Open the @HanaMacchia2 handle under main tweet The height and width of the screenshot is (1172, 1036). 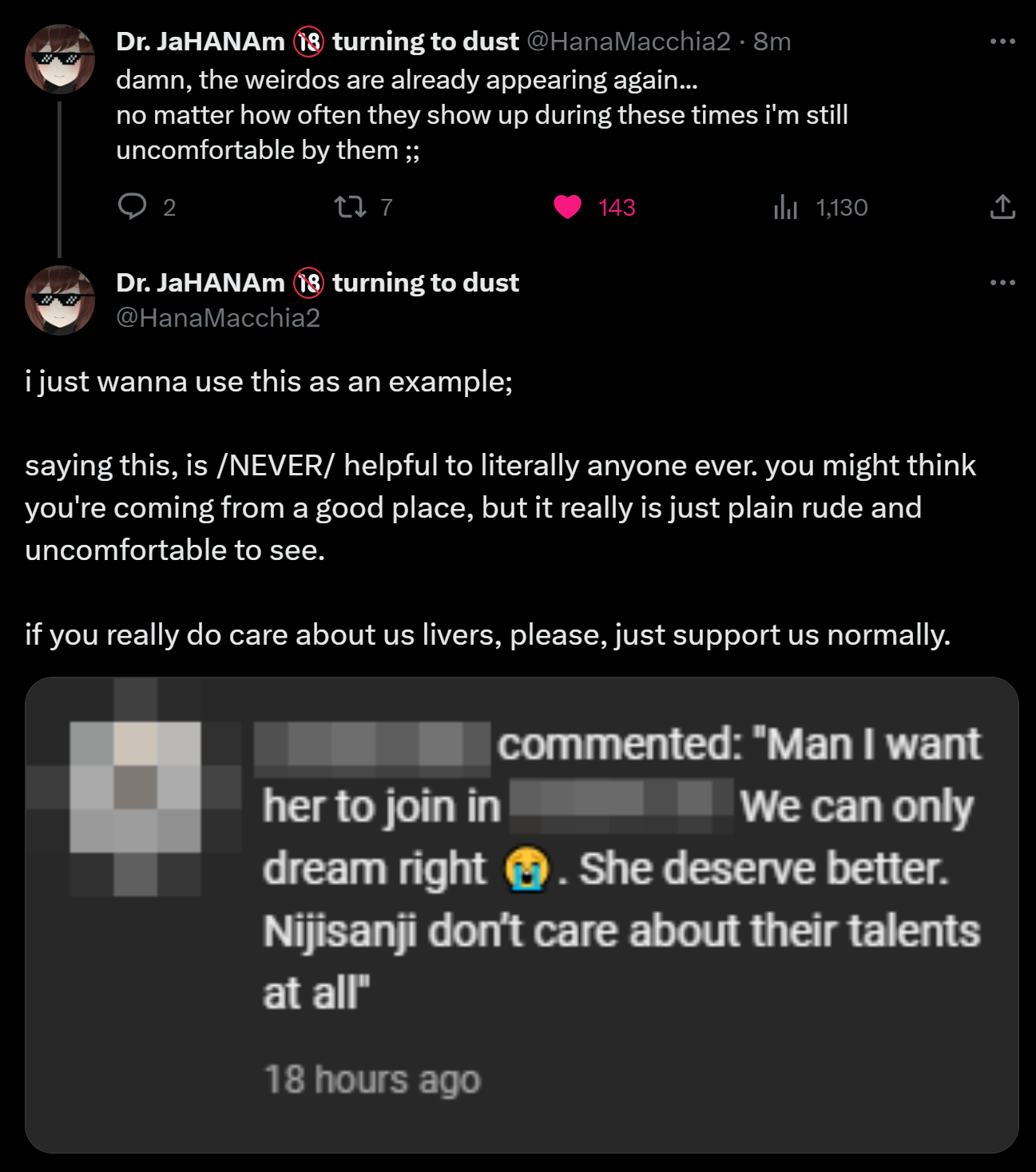(x=218, y=318)
